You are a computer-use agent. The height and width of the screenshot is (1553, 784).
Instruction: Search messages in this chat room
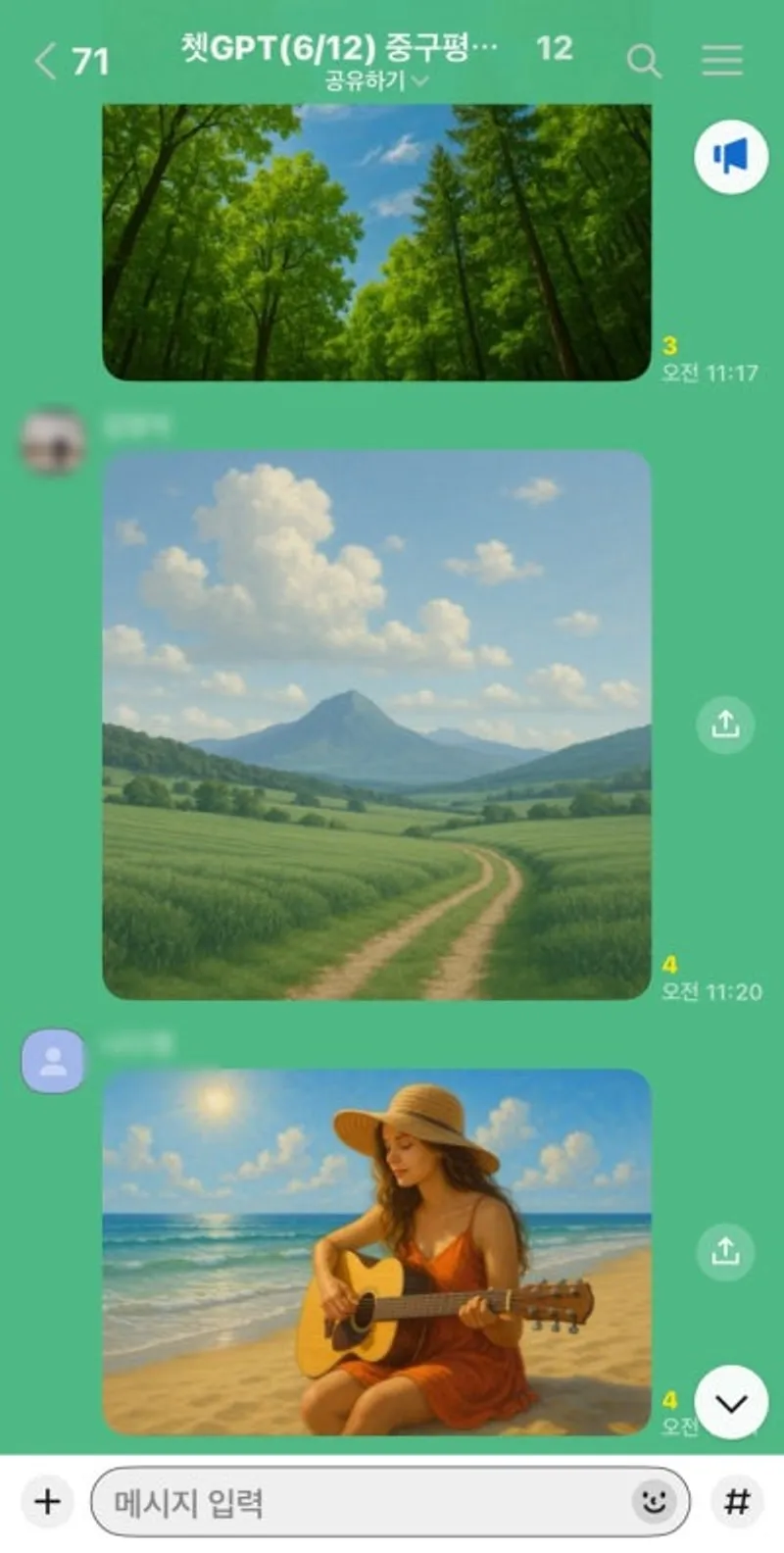tap(643, 61)
